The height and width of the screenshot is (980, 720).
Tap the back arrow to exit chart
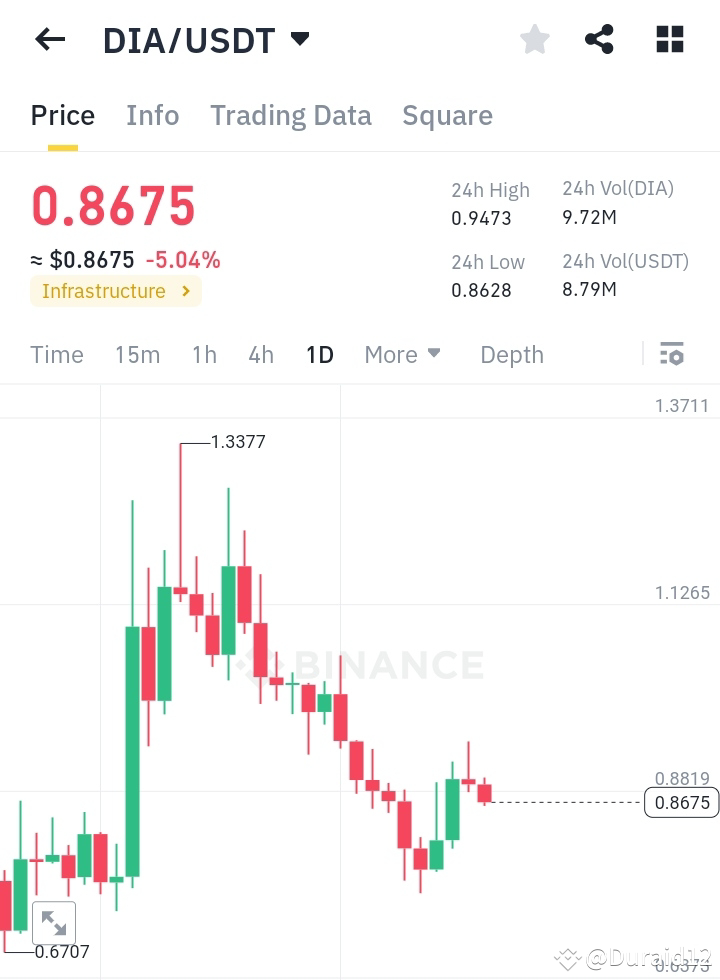pos(49,39)
